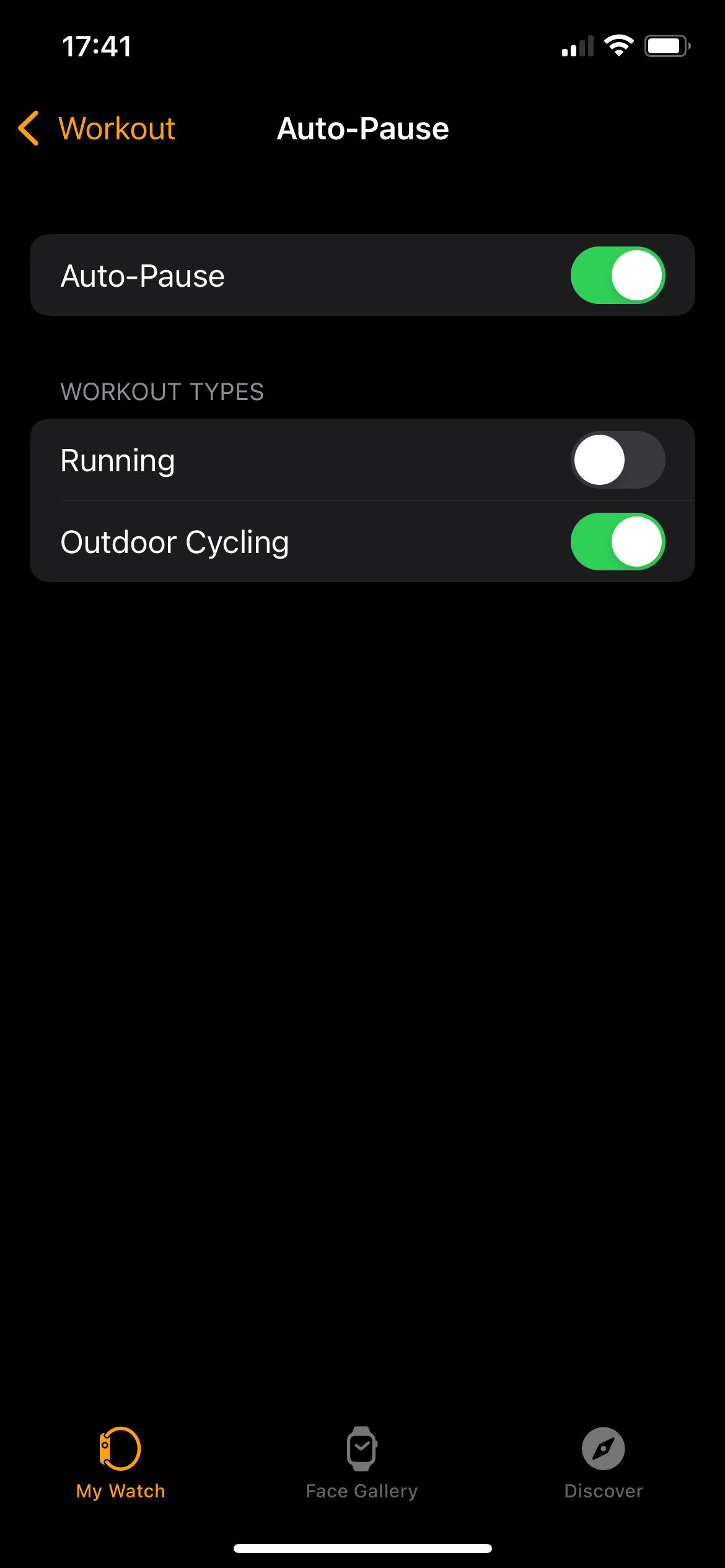This screenshot has height=1568, width=725.
Task: Switch to the Discover tab
Action: [x=603, y=1463]
